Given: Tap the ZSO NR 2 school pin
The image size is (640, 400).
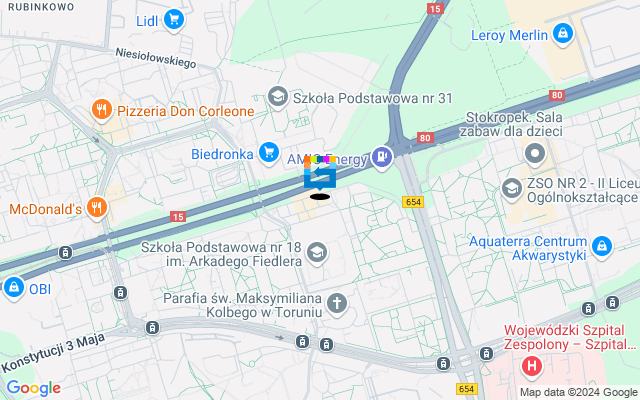Looking at the screenshot, I should 512,188.
